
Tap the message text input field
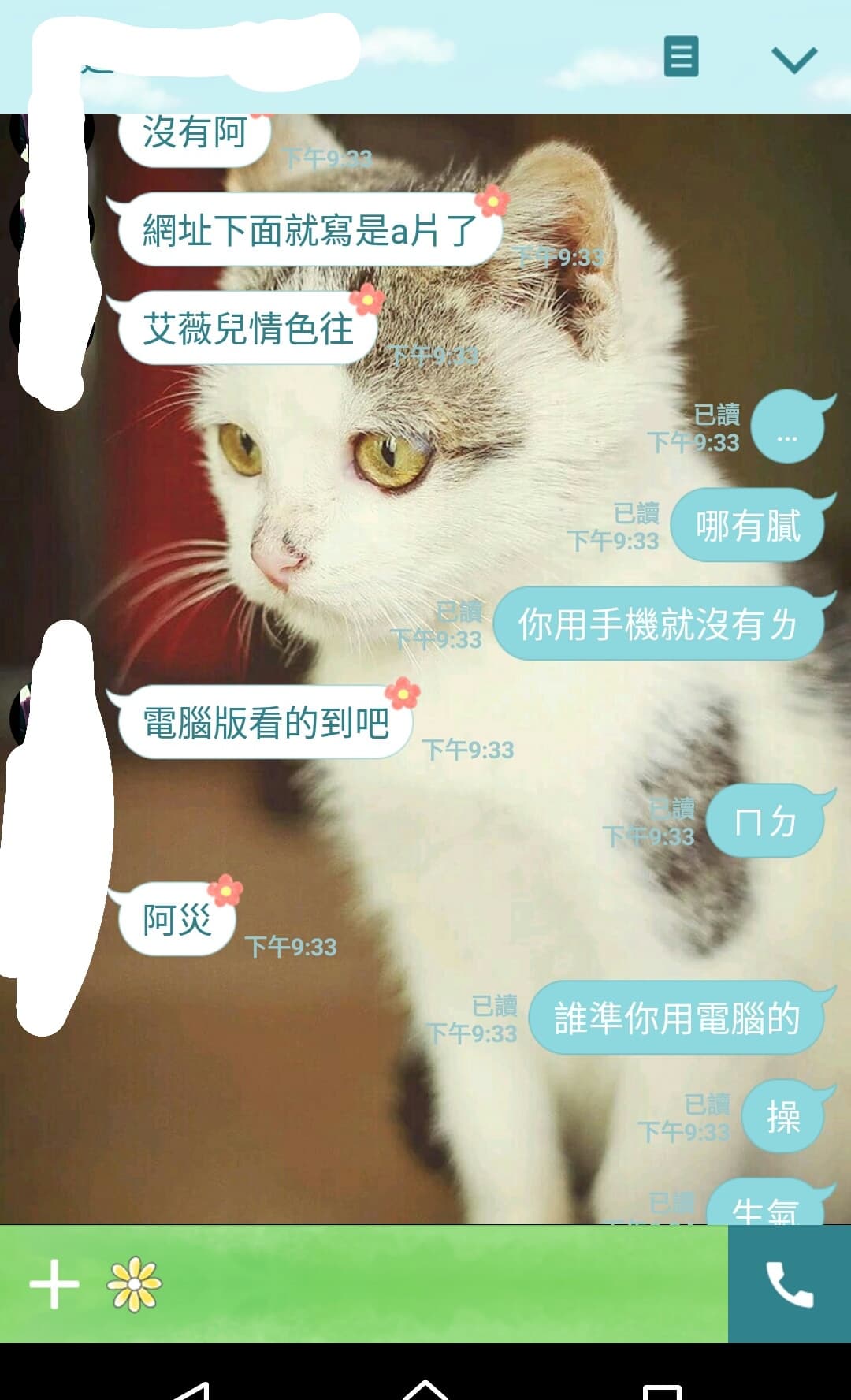441,1284
